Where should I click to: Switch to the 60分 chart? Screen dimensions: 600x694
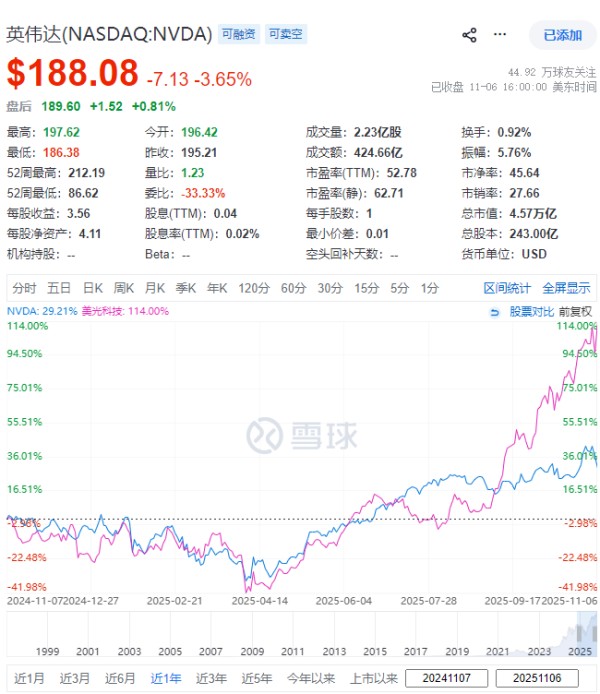tap(293, 288)
